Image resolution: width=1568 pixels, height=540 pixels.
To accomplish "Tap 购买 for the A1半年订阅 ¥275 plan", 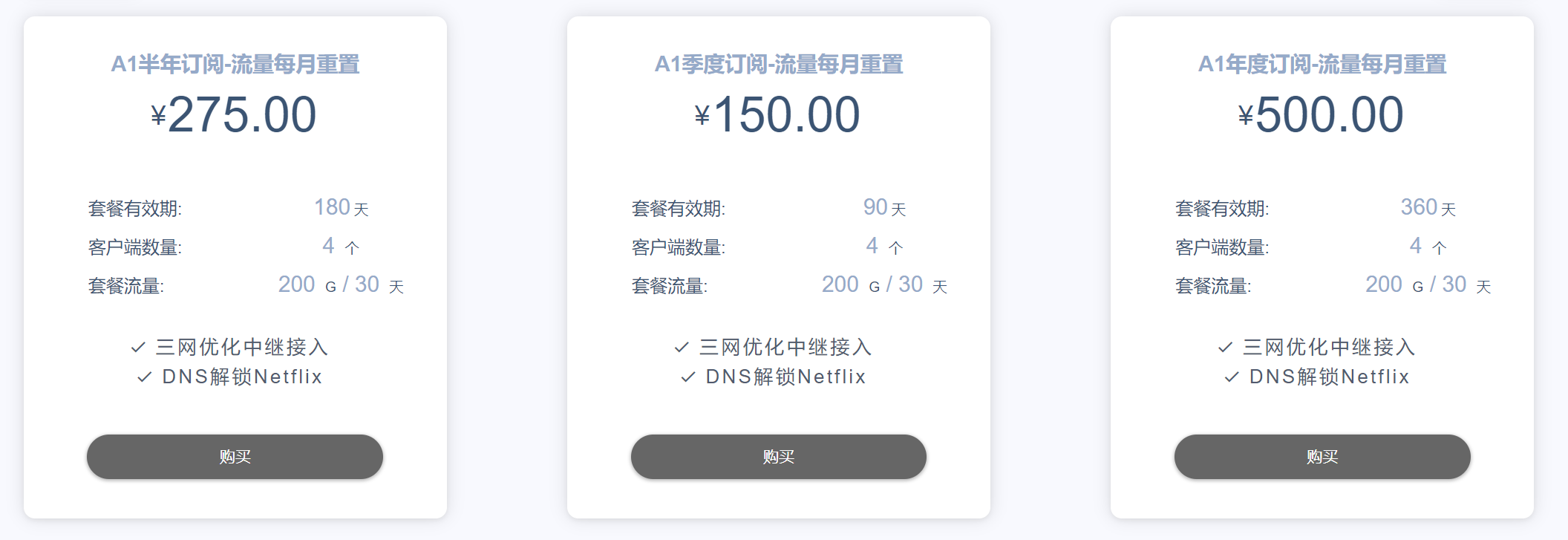I will point(235,457).
